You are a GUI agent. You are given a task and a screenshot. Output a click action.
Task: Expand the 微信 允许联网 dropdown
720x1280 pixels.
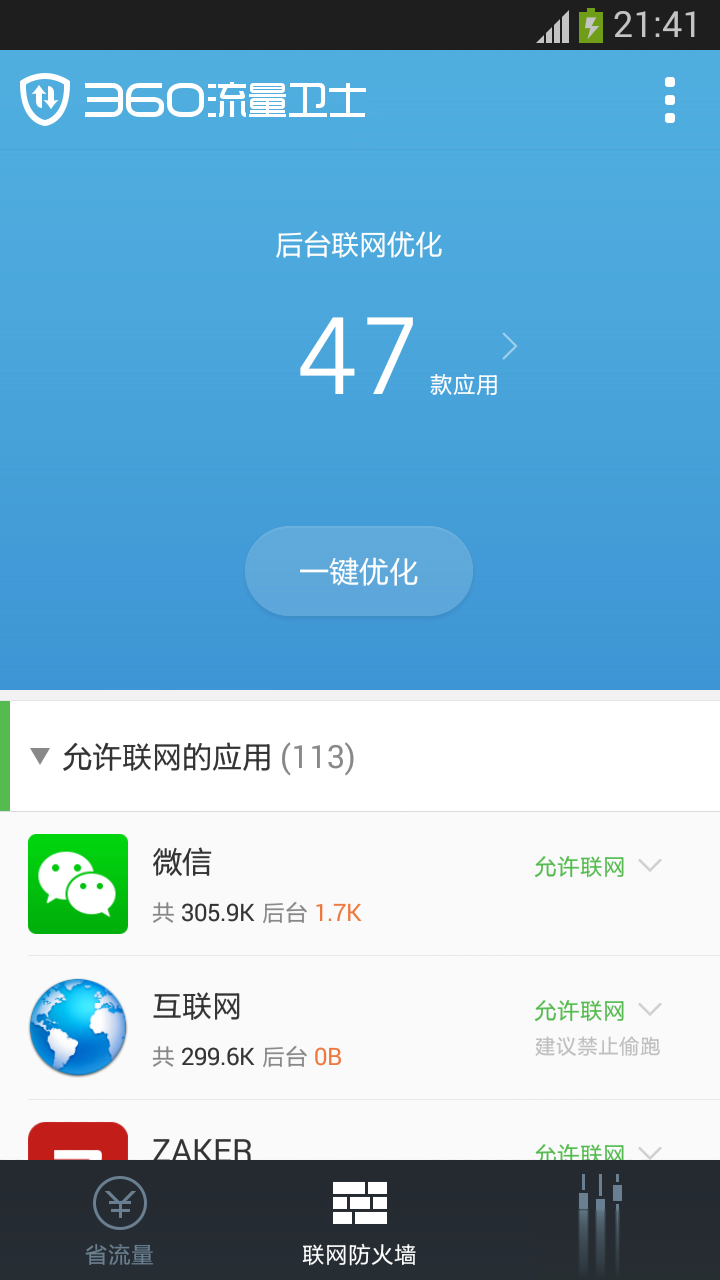click(x=650, y=866)
